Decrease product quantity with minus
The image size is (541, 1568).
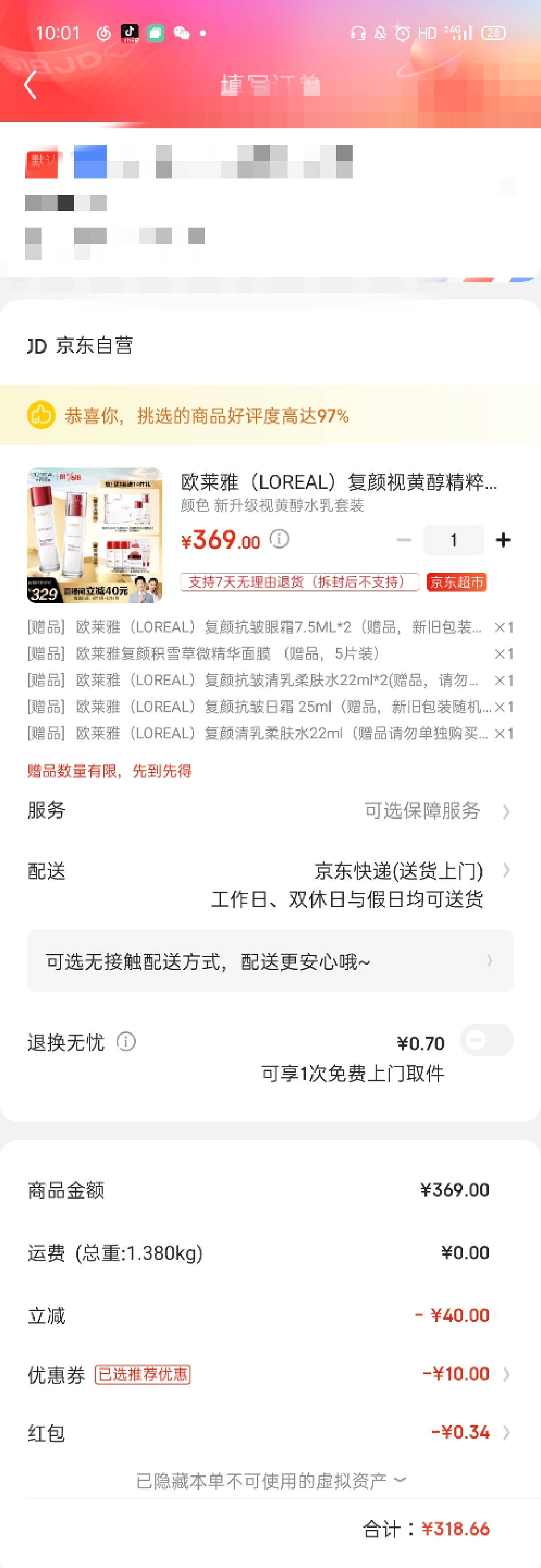[404, 540]
